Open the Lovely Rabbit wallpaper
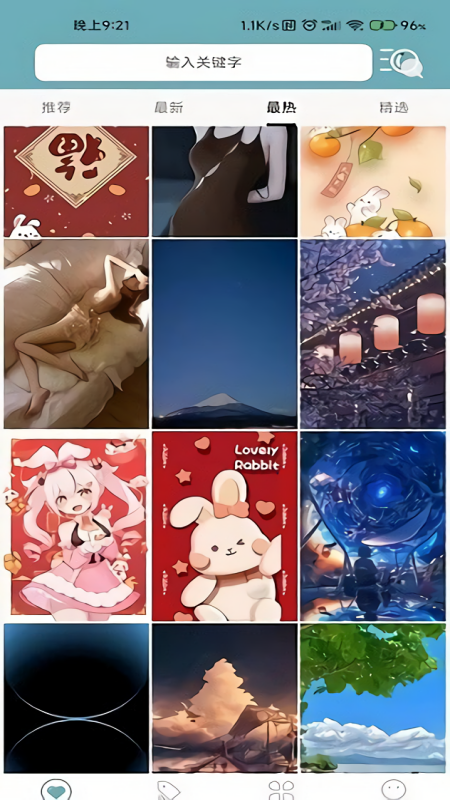Image resolution: width=450 pixels, height=800 pixels. point(224,526)
